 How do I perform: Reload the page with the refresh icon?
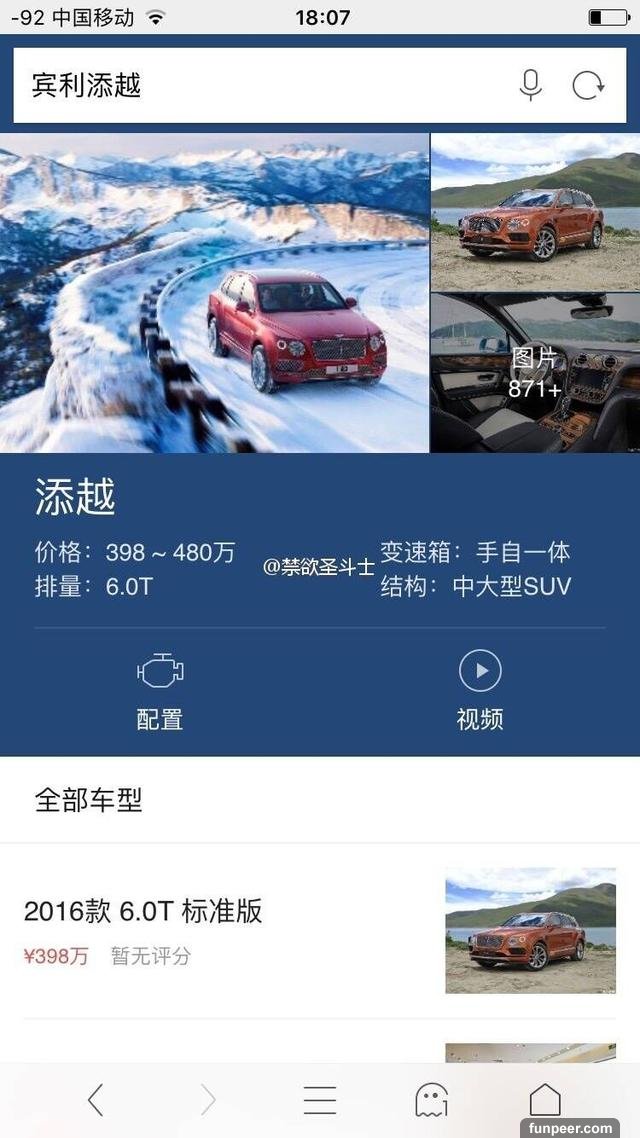(x=588, y=85)
